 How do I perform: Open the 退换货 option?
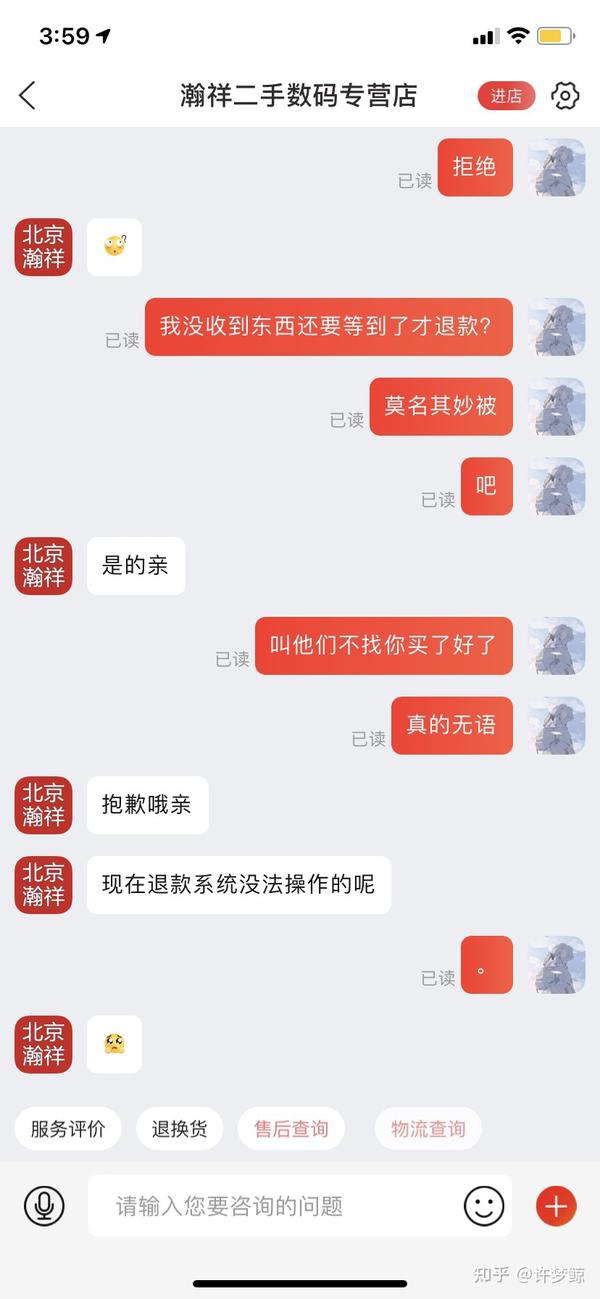(180, 1129)
